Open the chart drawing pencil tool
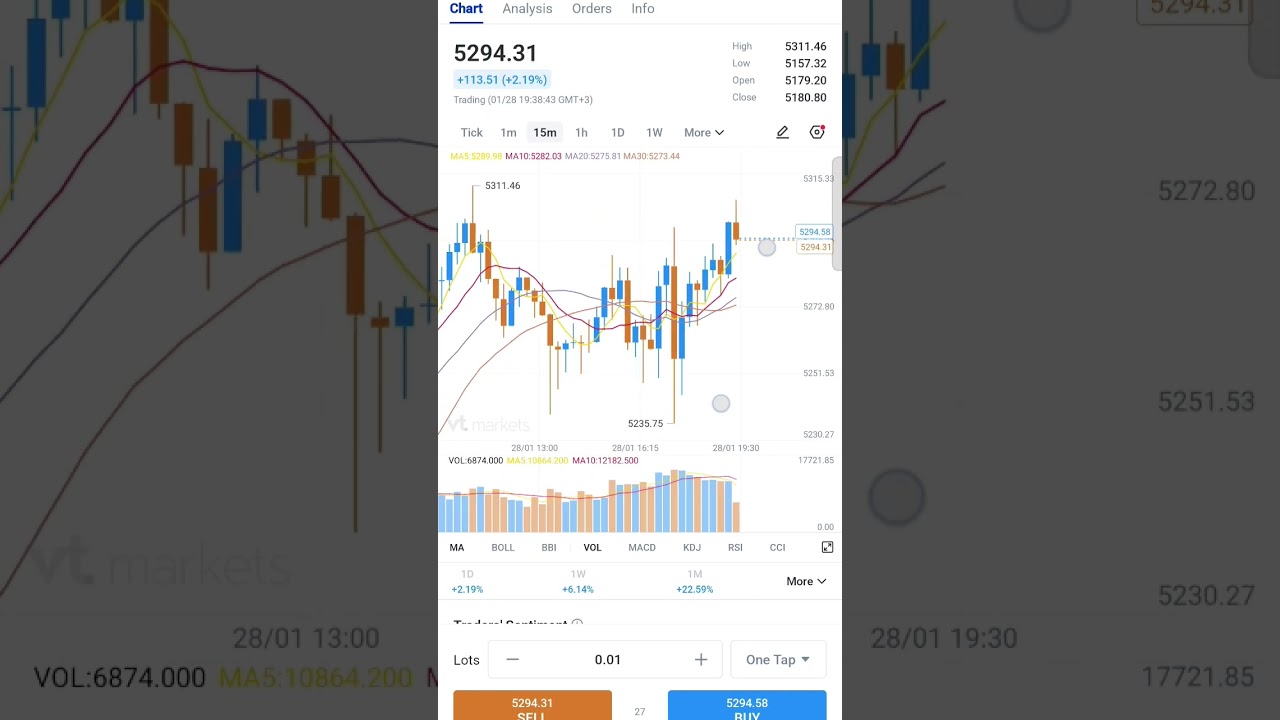Screen dimensions: 1280x720 coord(782,132)
